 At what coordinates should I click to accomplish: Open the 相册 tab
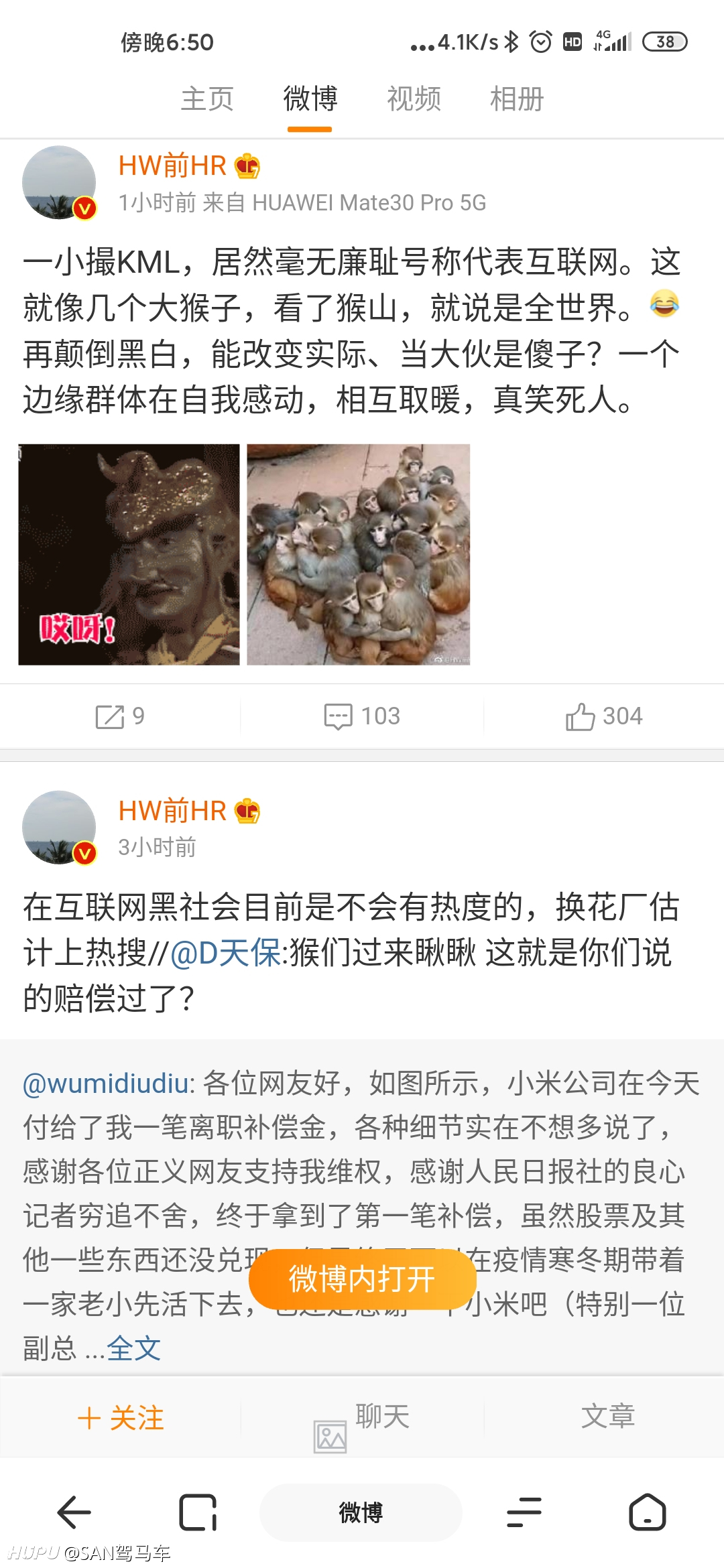click(517, 99)
